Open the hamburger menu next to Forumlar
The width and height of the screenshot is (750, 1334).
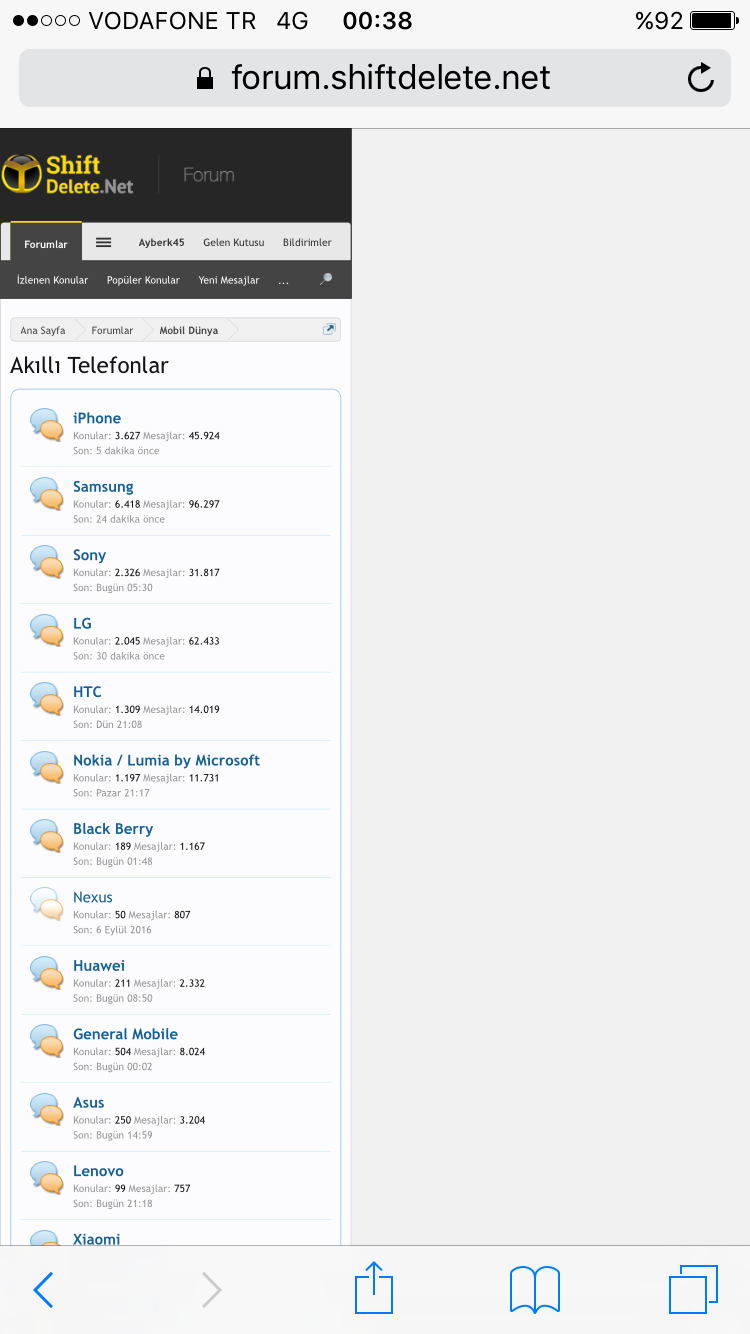pos(104,242)
